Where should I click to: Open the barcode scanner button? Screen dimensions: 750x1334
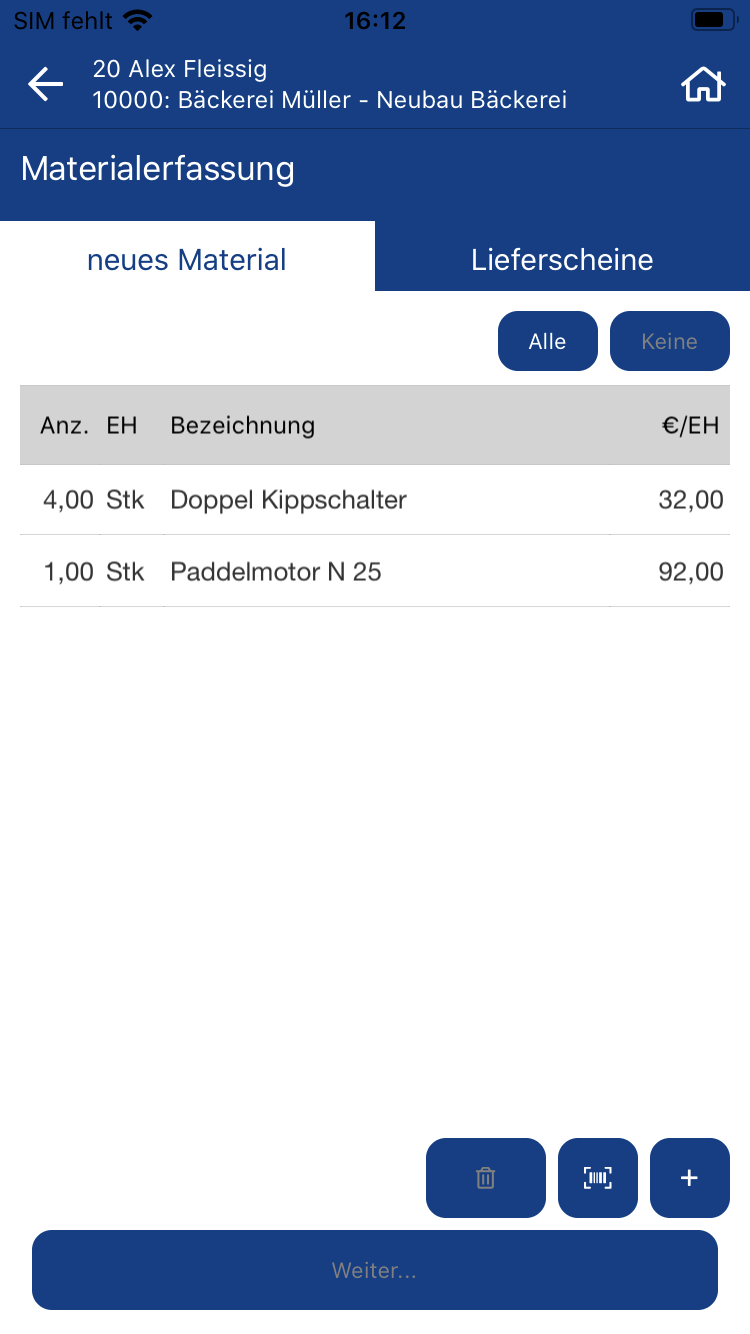(597, 1178)
